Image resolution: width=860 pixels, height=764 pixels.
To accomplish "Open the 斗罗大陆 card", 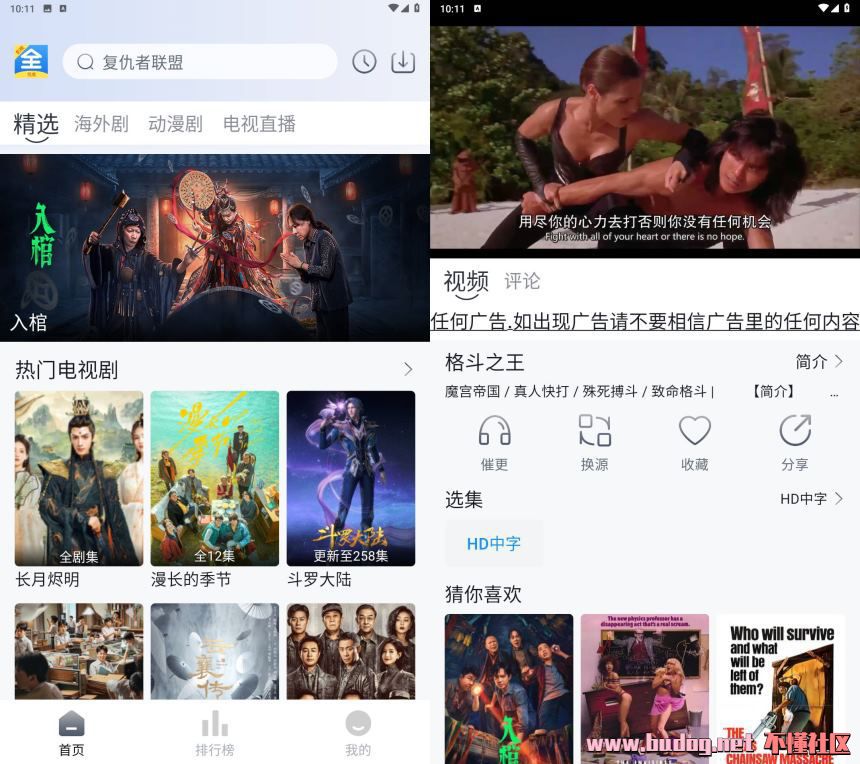I will pyautogui.click(x=351, y=479).
